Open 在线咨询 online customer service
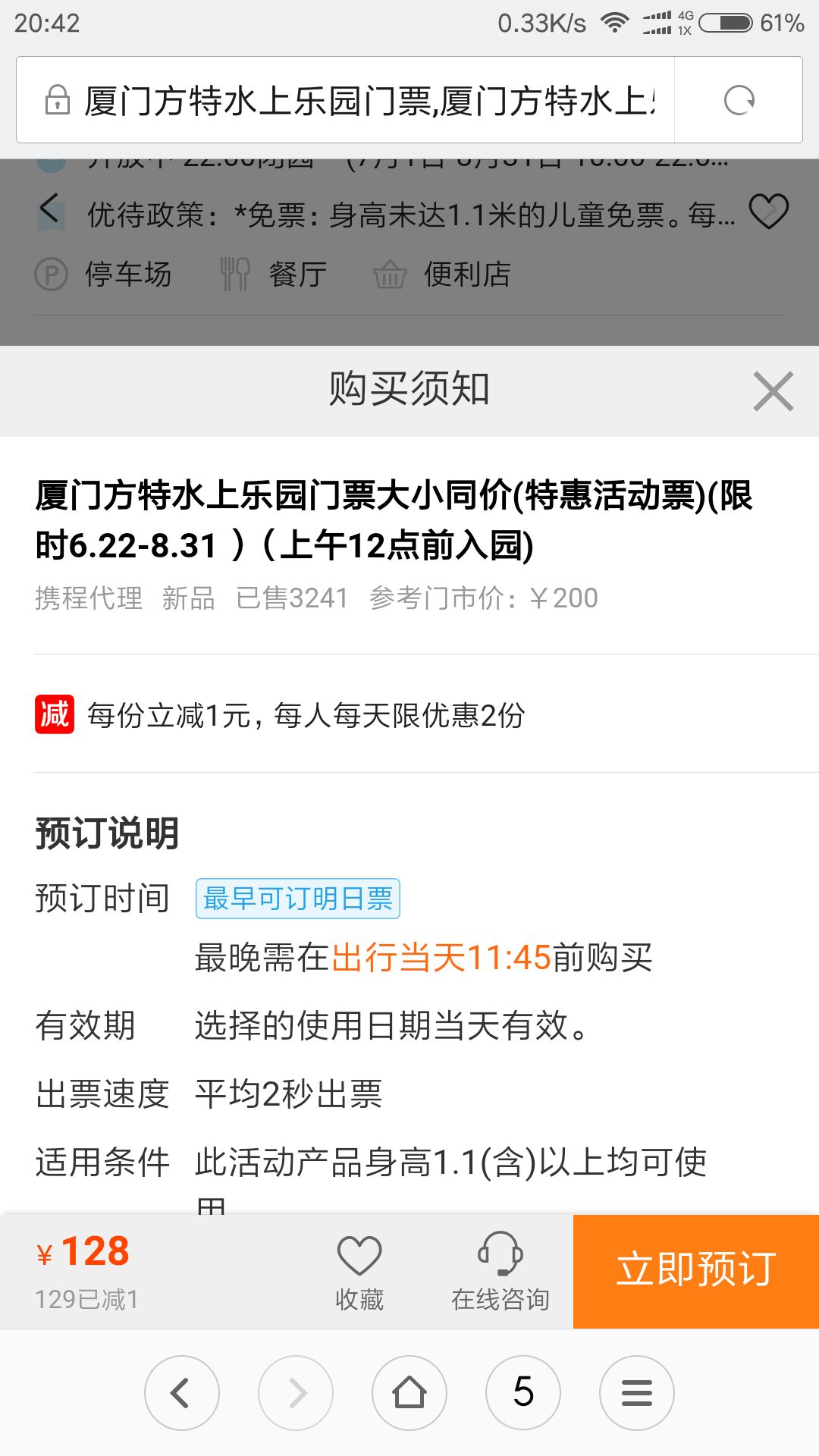819x1456 pixels. (x=500, y=1271)
